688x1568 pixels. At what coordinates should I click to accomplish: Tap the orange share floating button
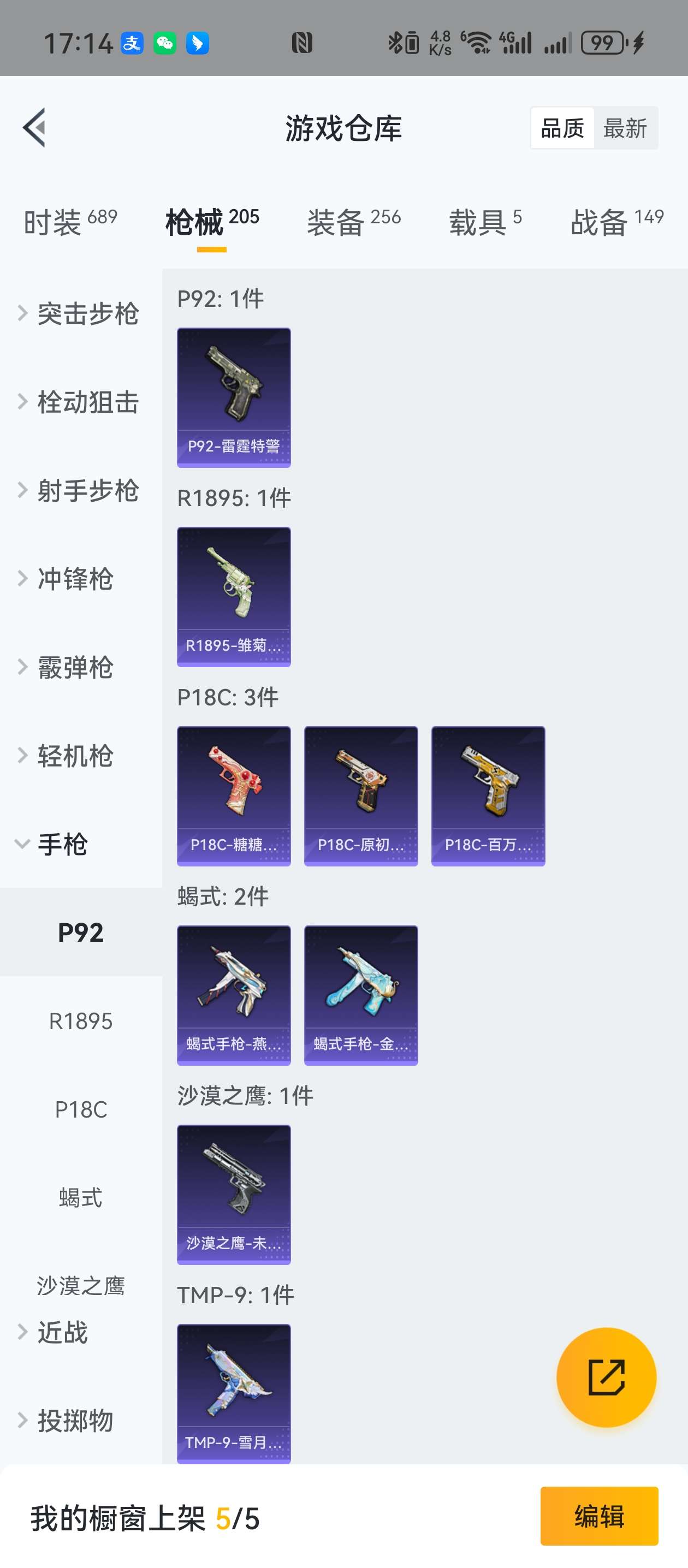click(x=606, y=1377)
